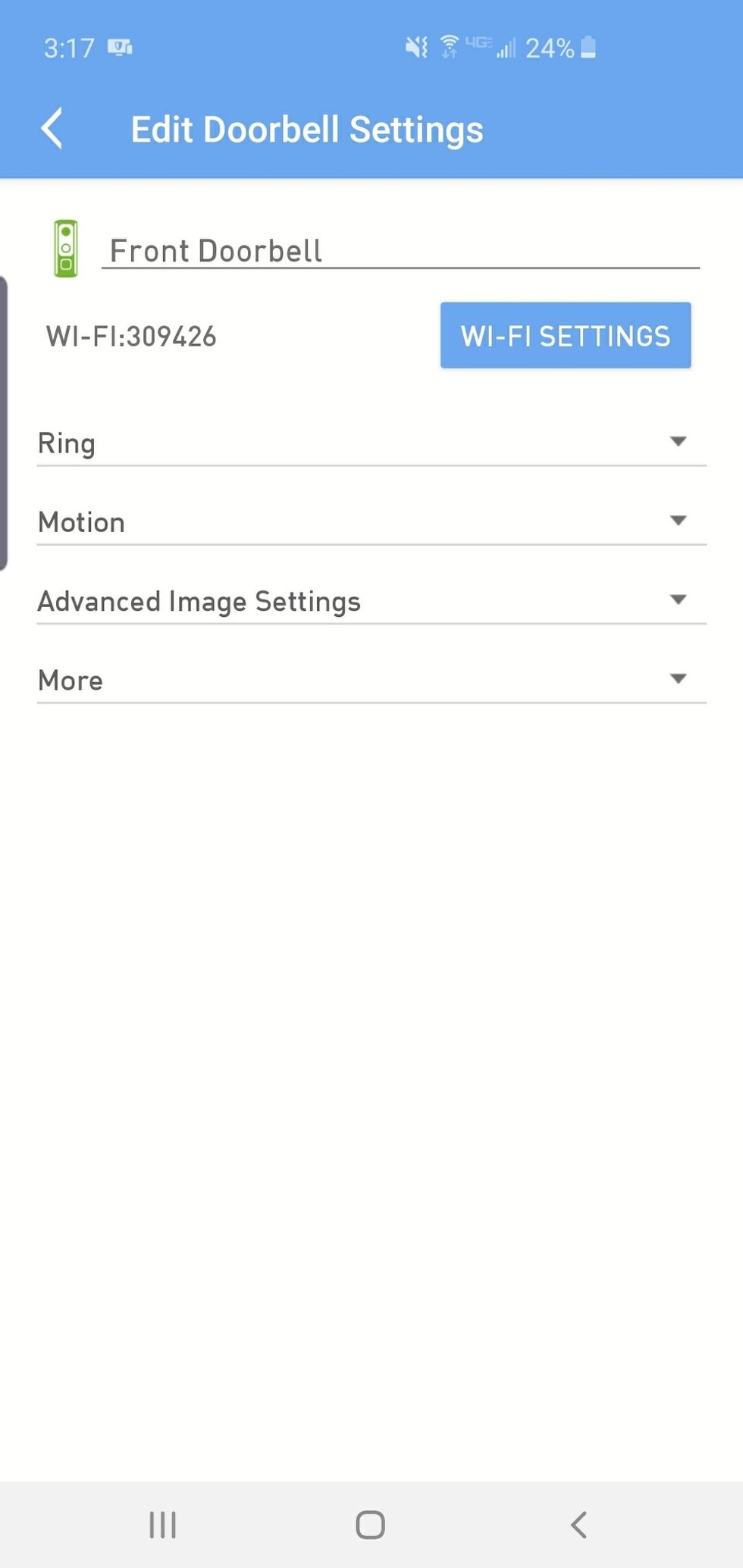Image resolution: width=743 pixels, height=1568 pixels.
Task: Select the Front Doorbell name field
Action: tap(402, 250)
